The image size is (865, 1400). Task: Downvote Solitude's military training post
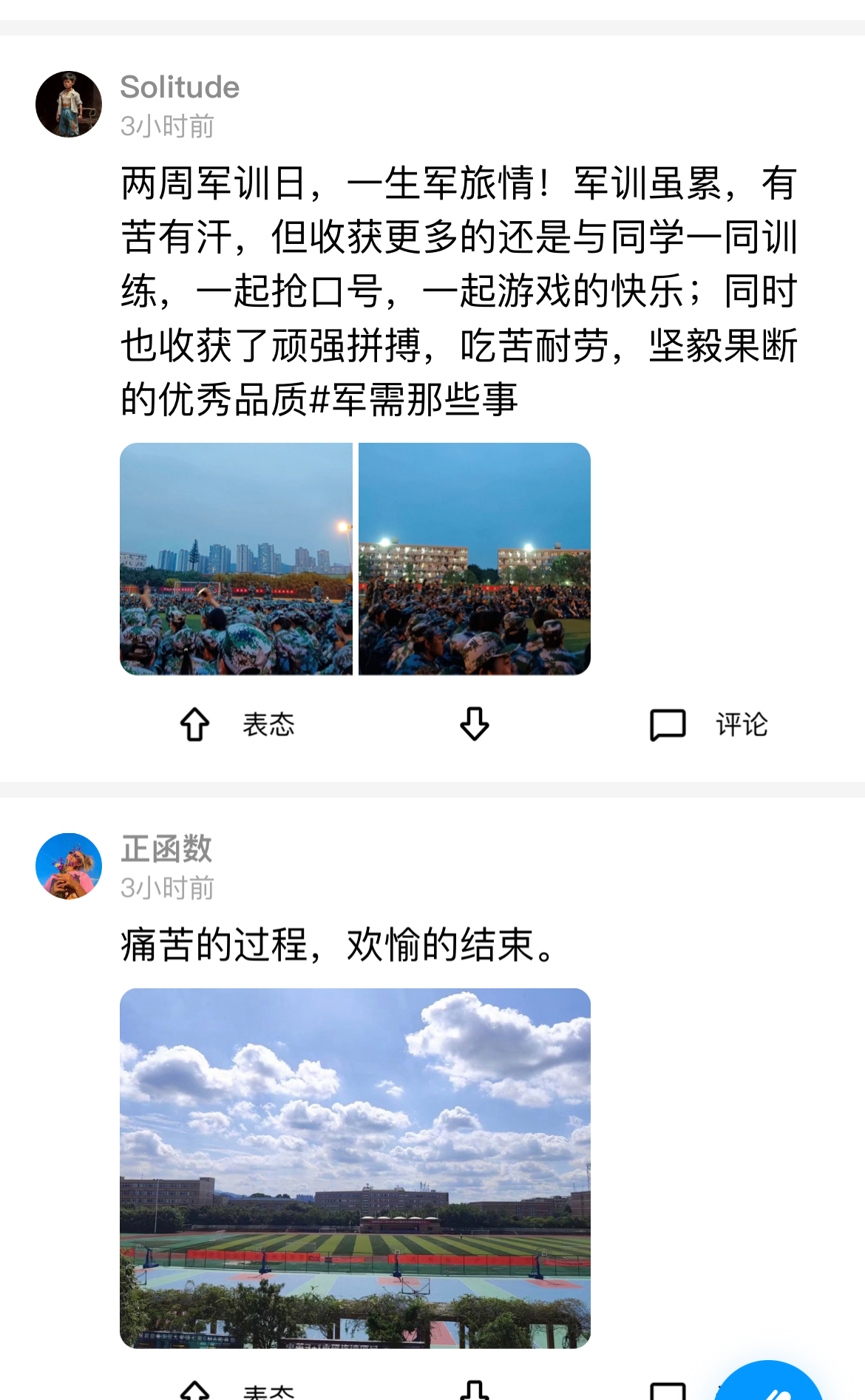(x=474, y=724)
